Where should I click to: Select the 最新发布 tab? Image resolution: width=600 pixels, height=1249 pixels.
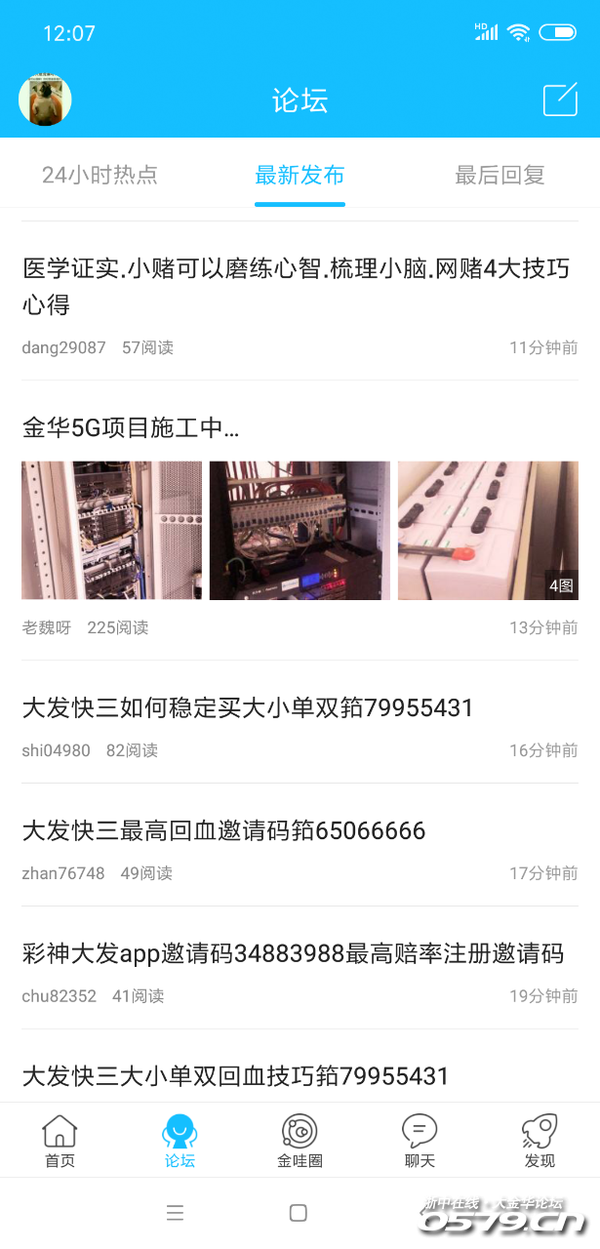[300, 175]
